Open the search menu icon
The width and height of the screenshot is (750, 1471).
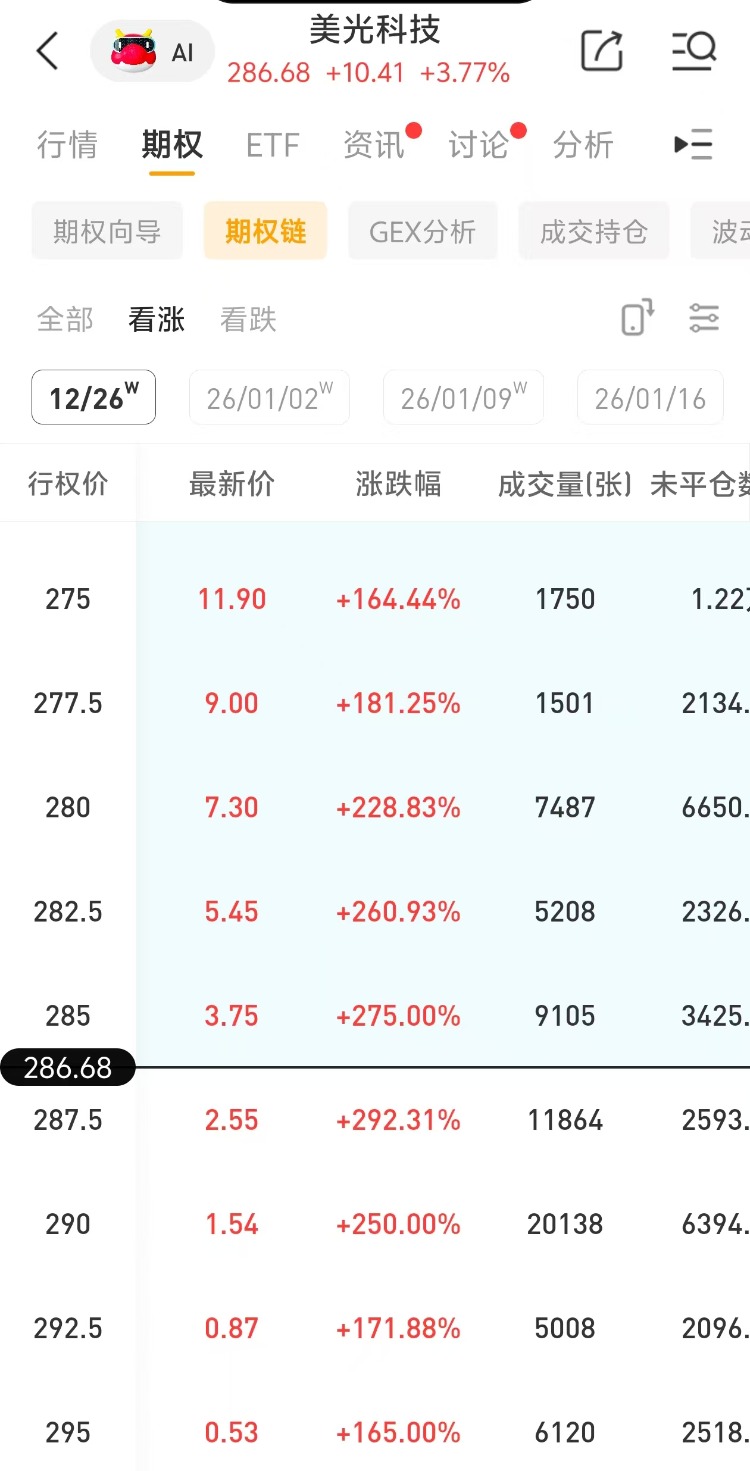click(693, 50)
